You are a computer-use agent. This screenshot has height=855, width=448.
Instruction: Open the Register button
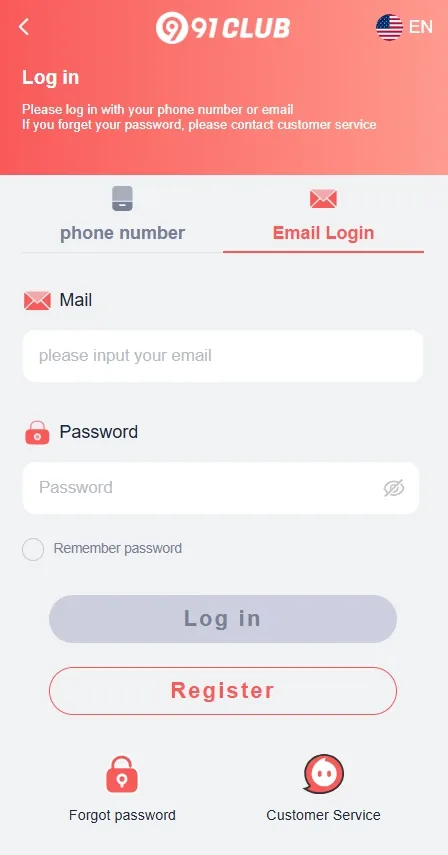[x=223, y=691]
